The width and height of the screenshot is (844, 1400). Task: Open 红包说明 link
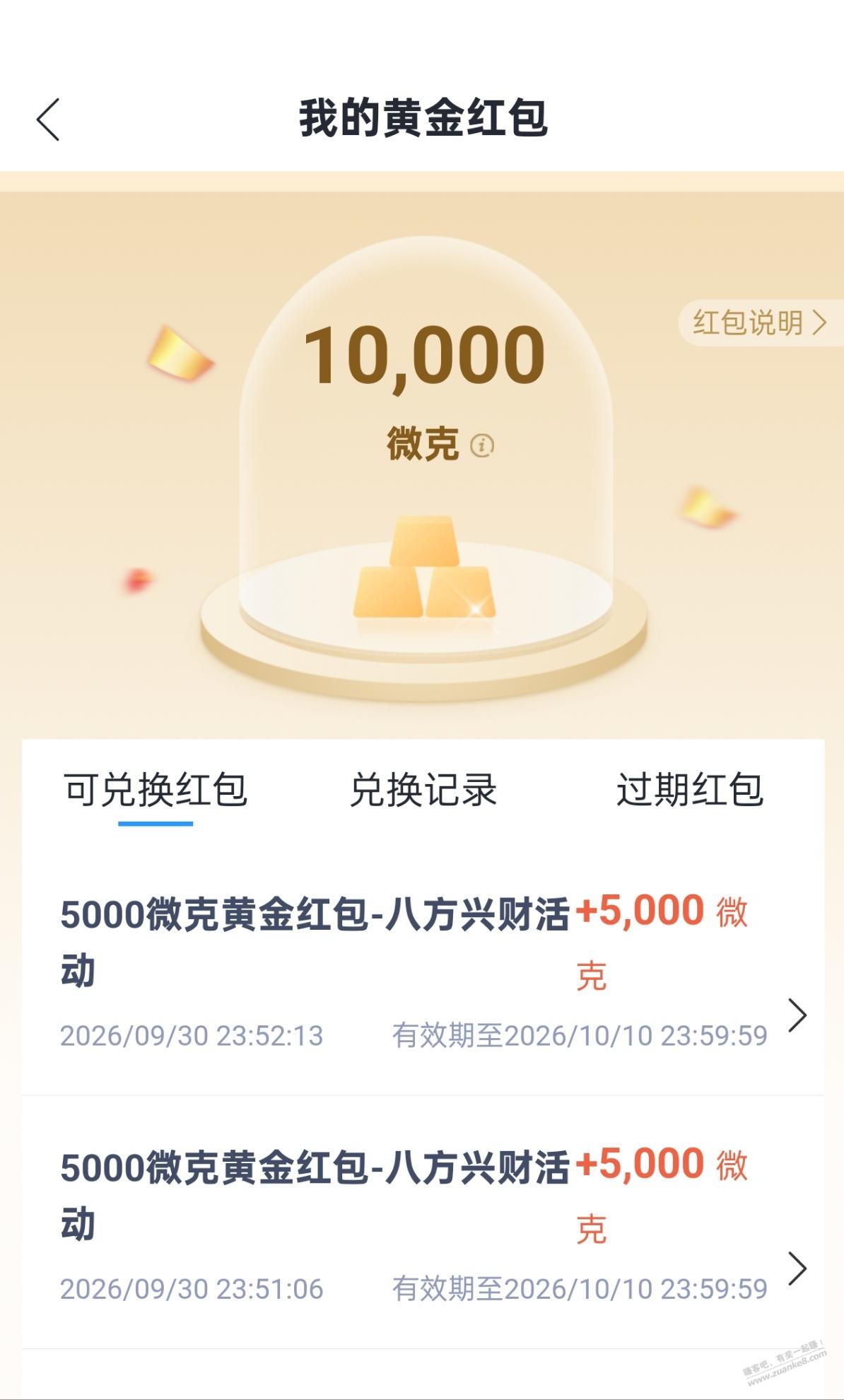pos(760,322)
